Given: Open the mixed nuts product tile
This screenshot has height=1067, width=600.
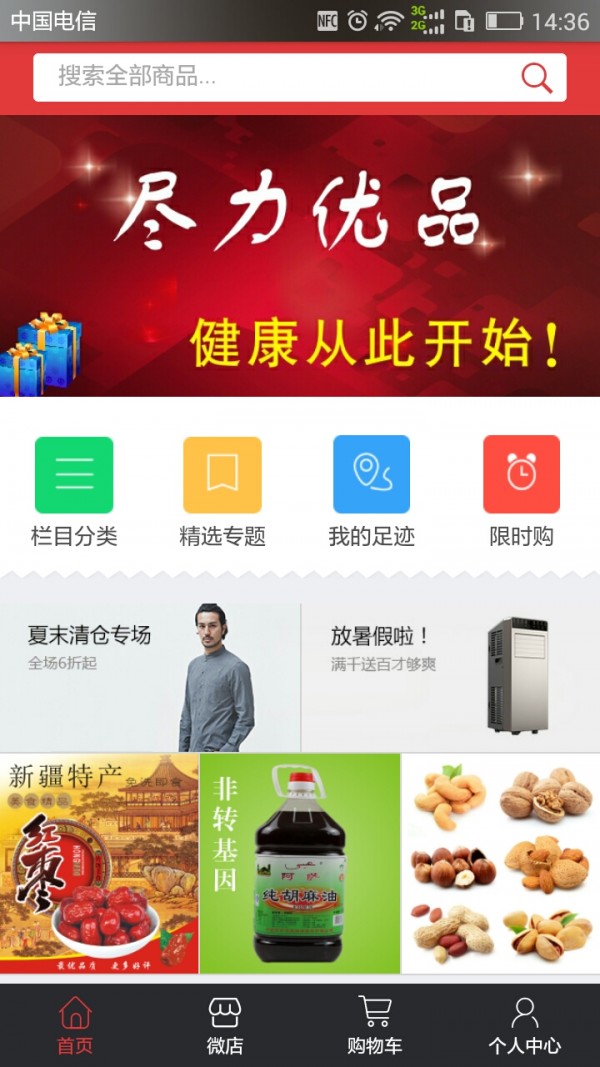Looking at the screenshot, I should pos(500,863).
